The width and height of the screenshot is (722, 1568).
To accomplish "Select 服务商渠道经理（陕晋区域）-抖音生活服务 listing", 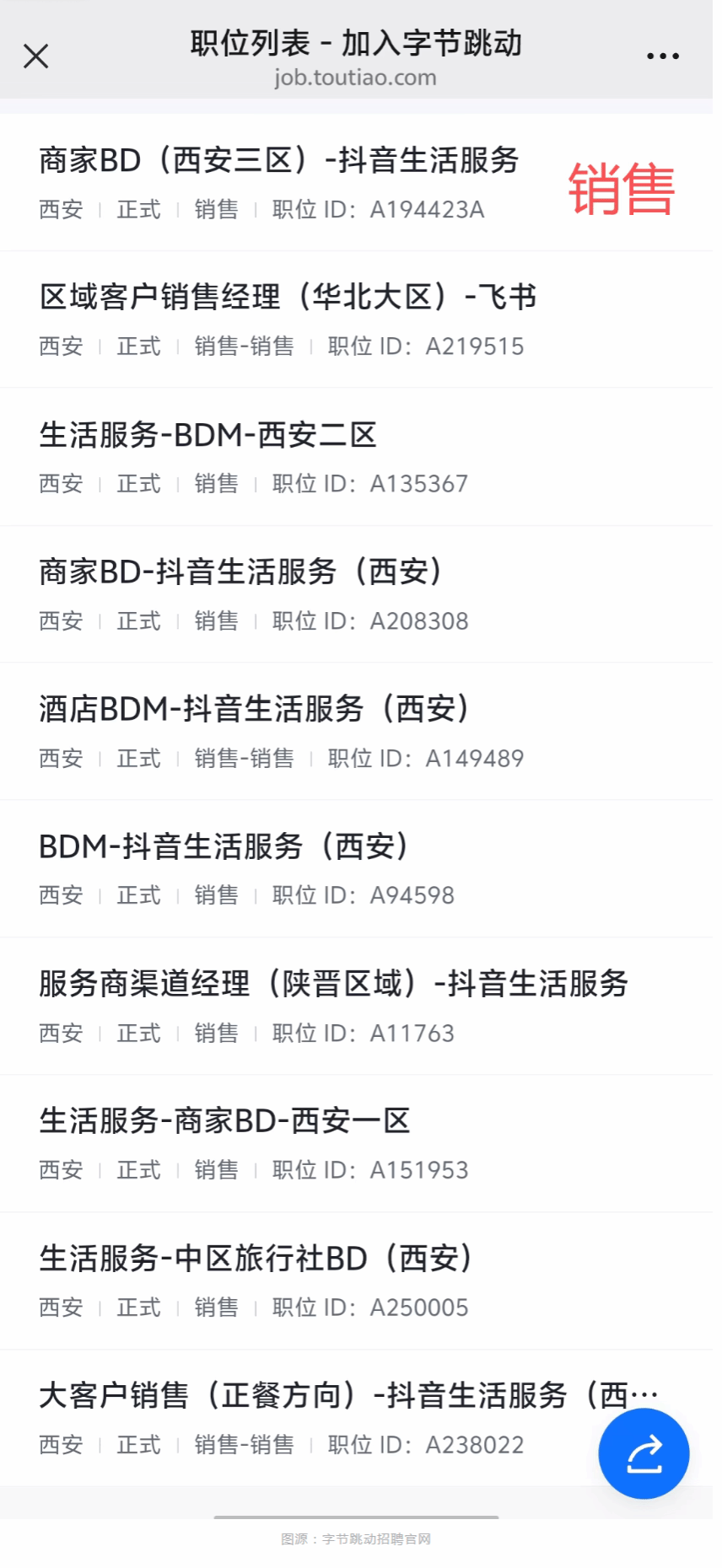I will click(x=333, y=984).
